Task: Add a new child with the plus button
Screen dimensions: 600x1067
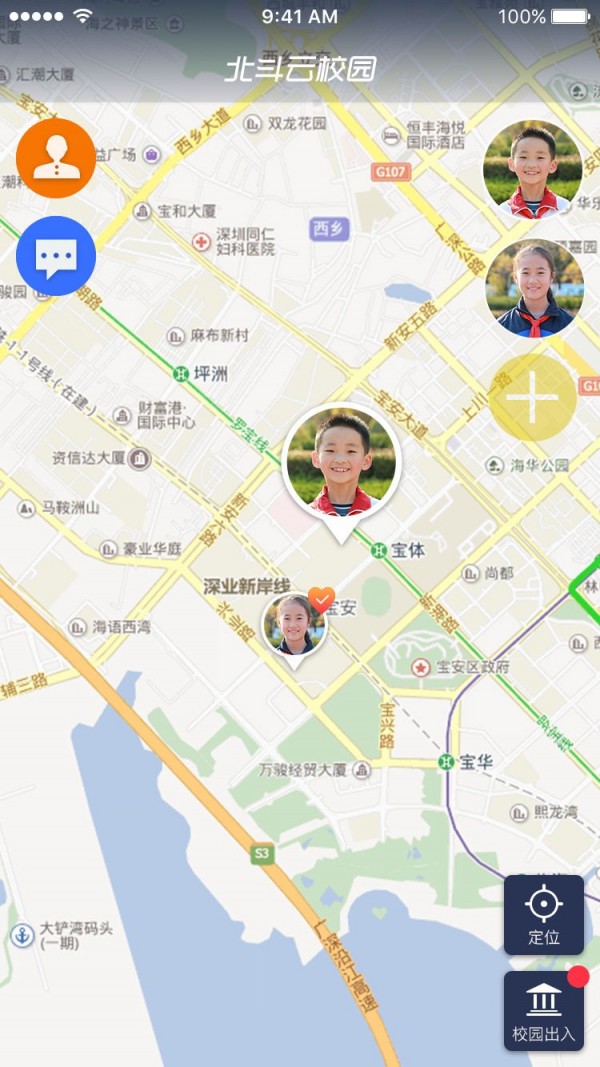Action: 534,398
